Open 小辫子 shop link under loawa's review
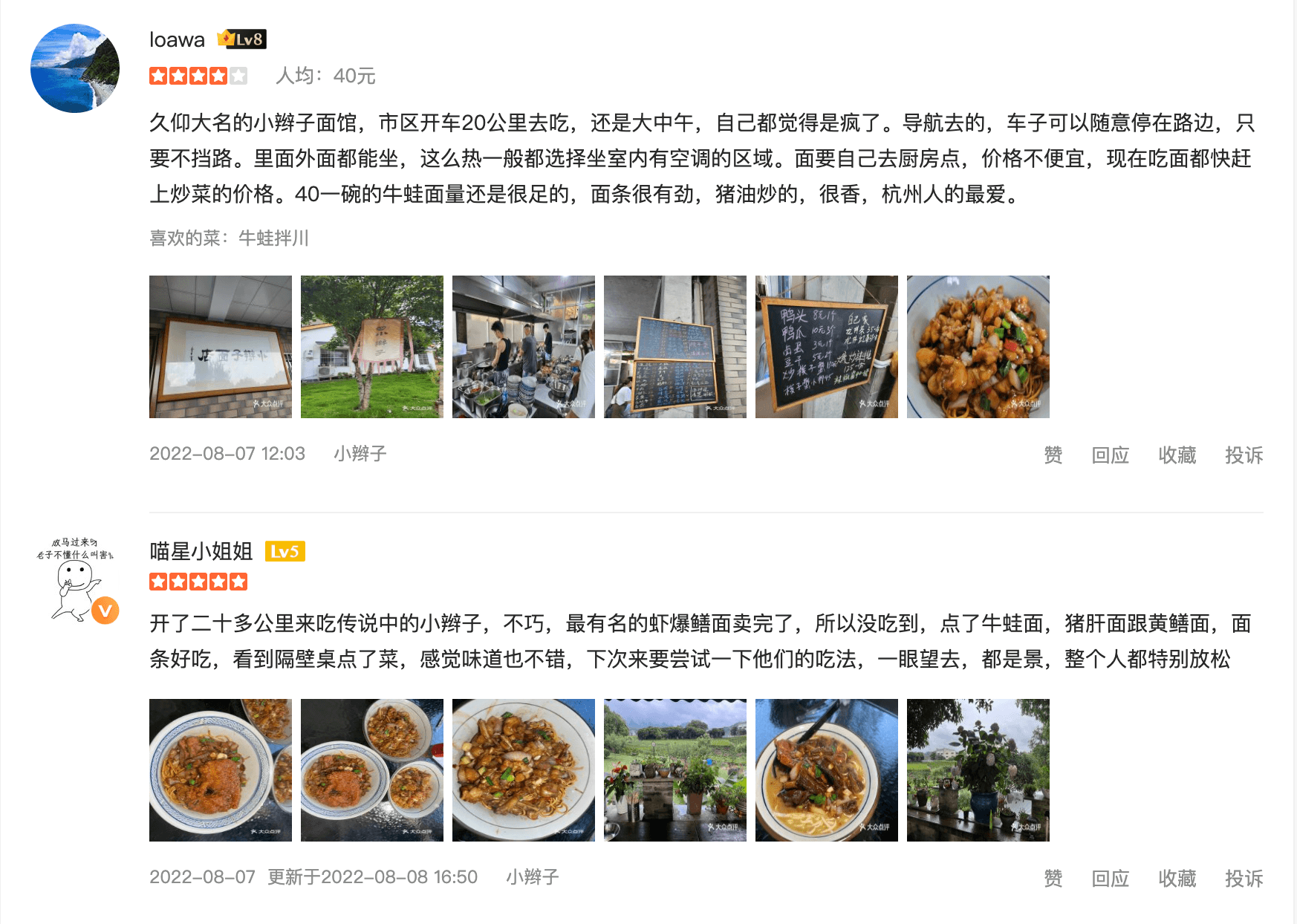 [360, 454]
